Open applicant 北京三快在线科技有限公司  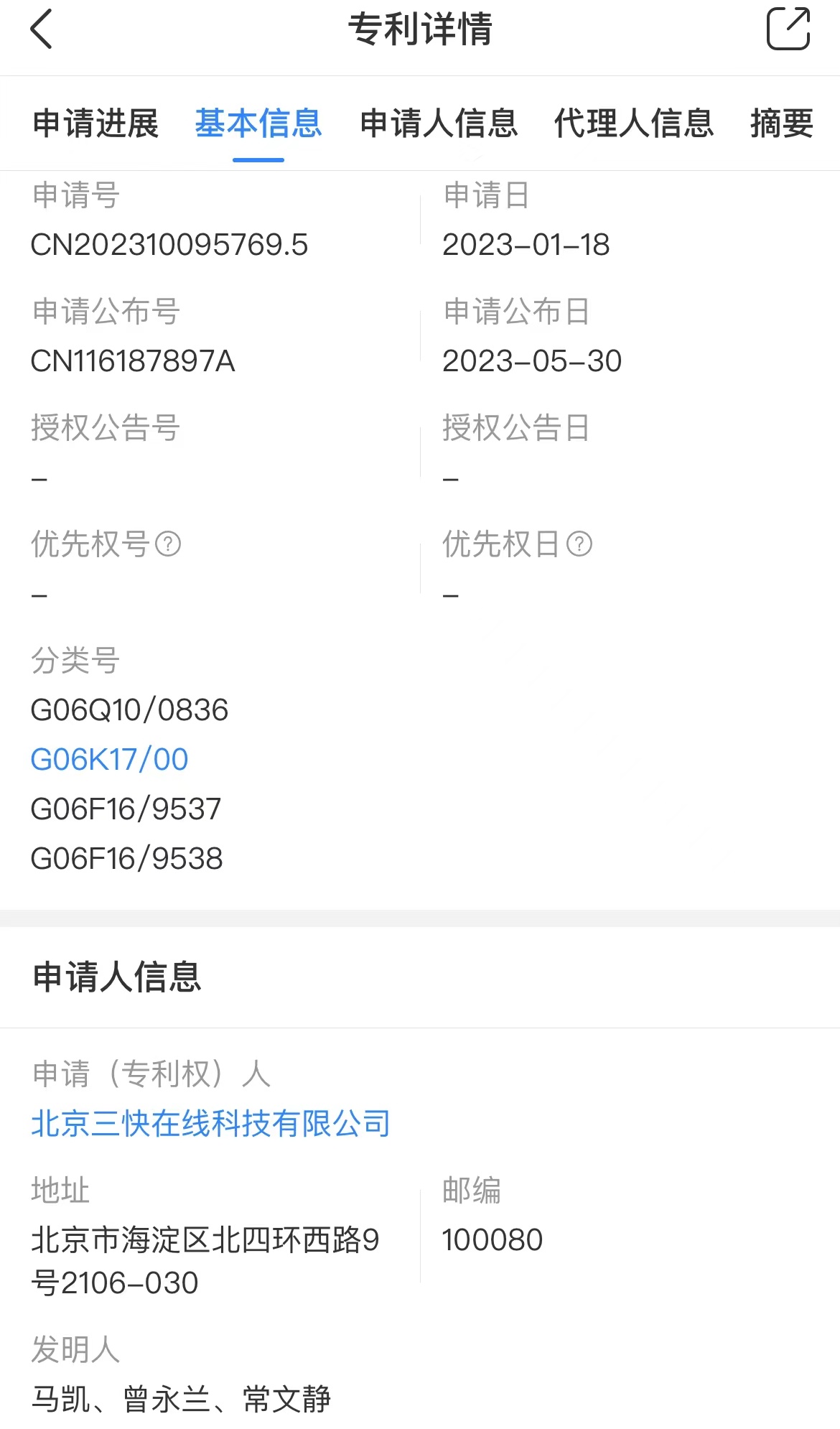(211, 1123)
